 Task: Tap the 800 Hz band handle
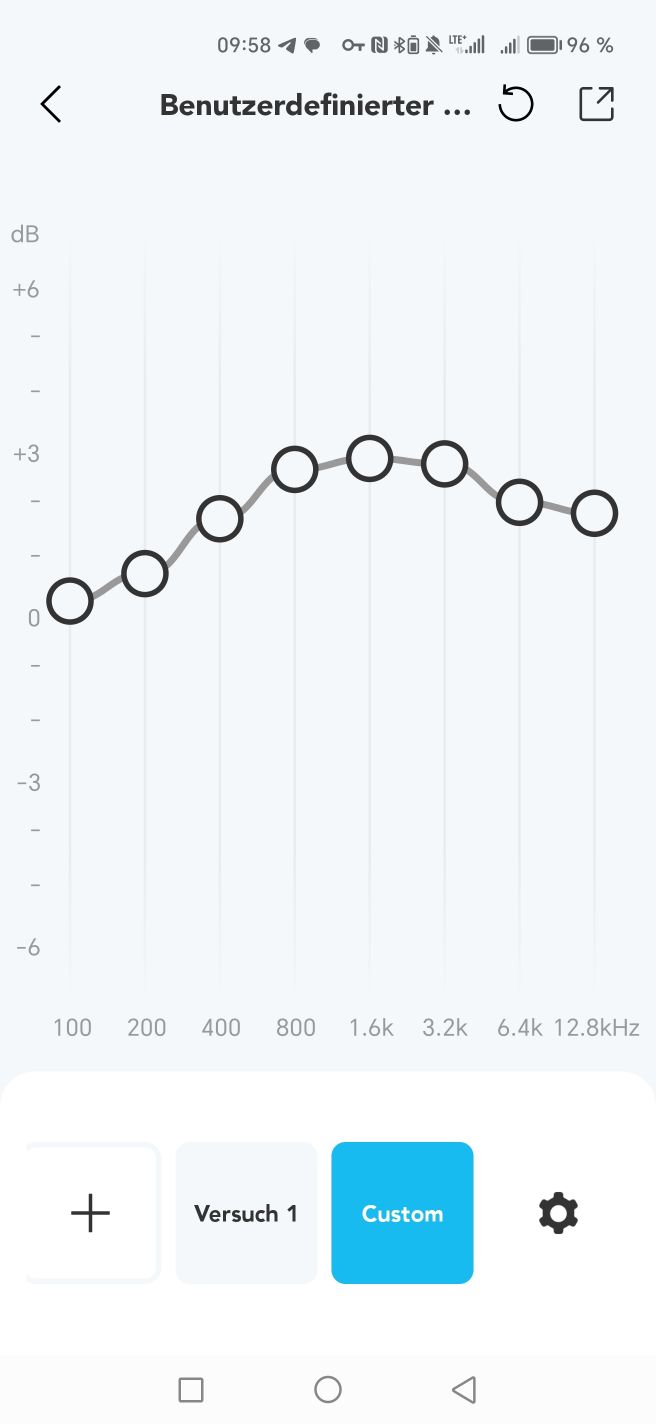295,469
